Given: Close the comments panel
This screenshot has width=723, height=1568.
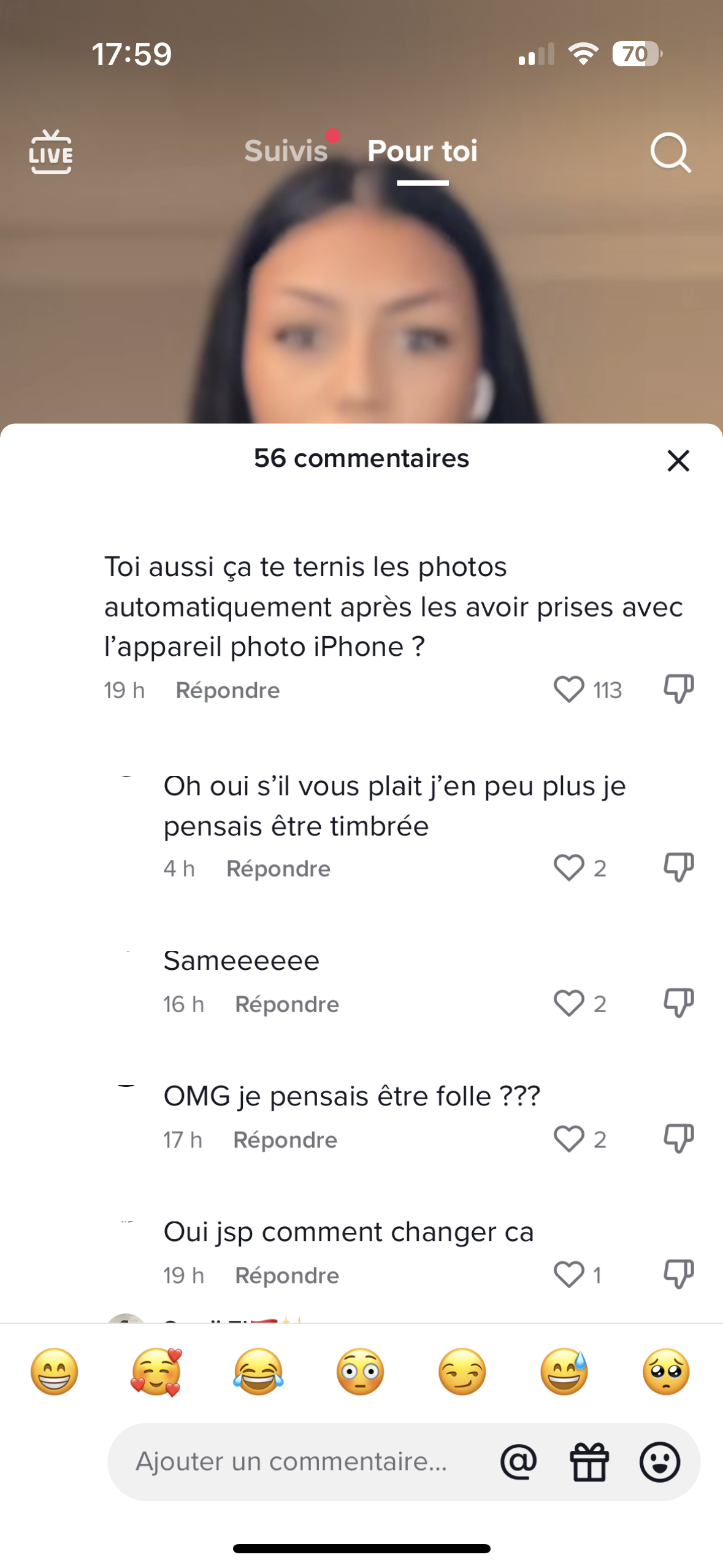Looking at the screenshot, I should coord(678,461).
